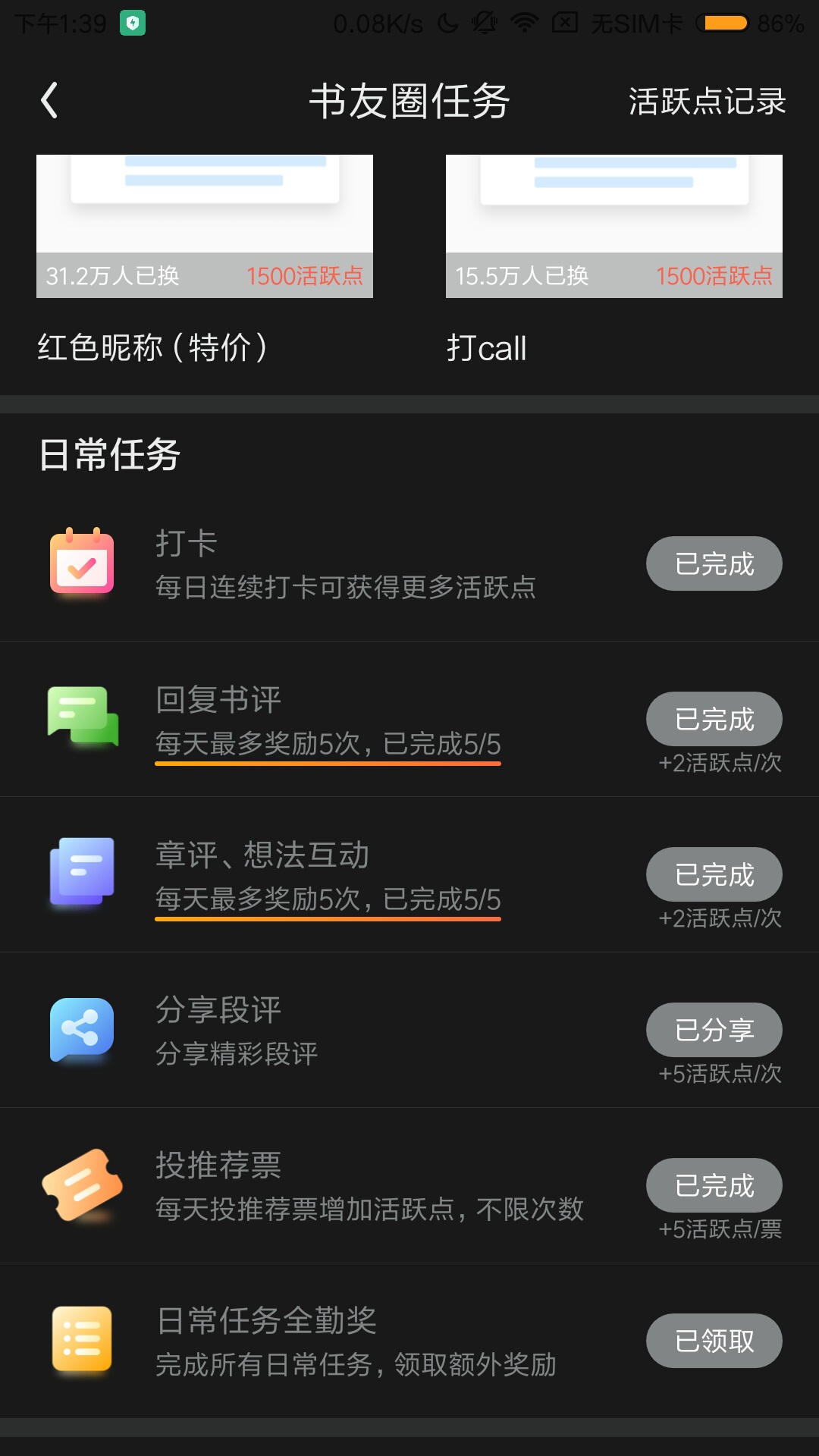
Task: Tap 已完成 button for 章评、想法互动
Action: [x=714, y=874]
